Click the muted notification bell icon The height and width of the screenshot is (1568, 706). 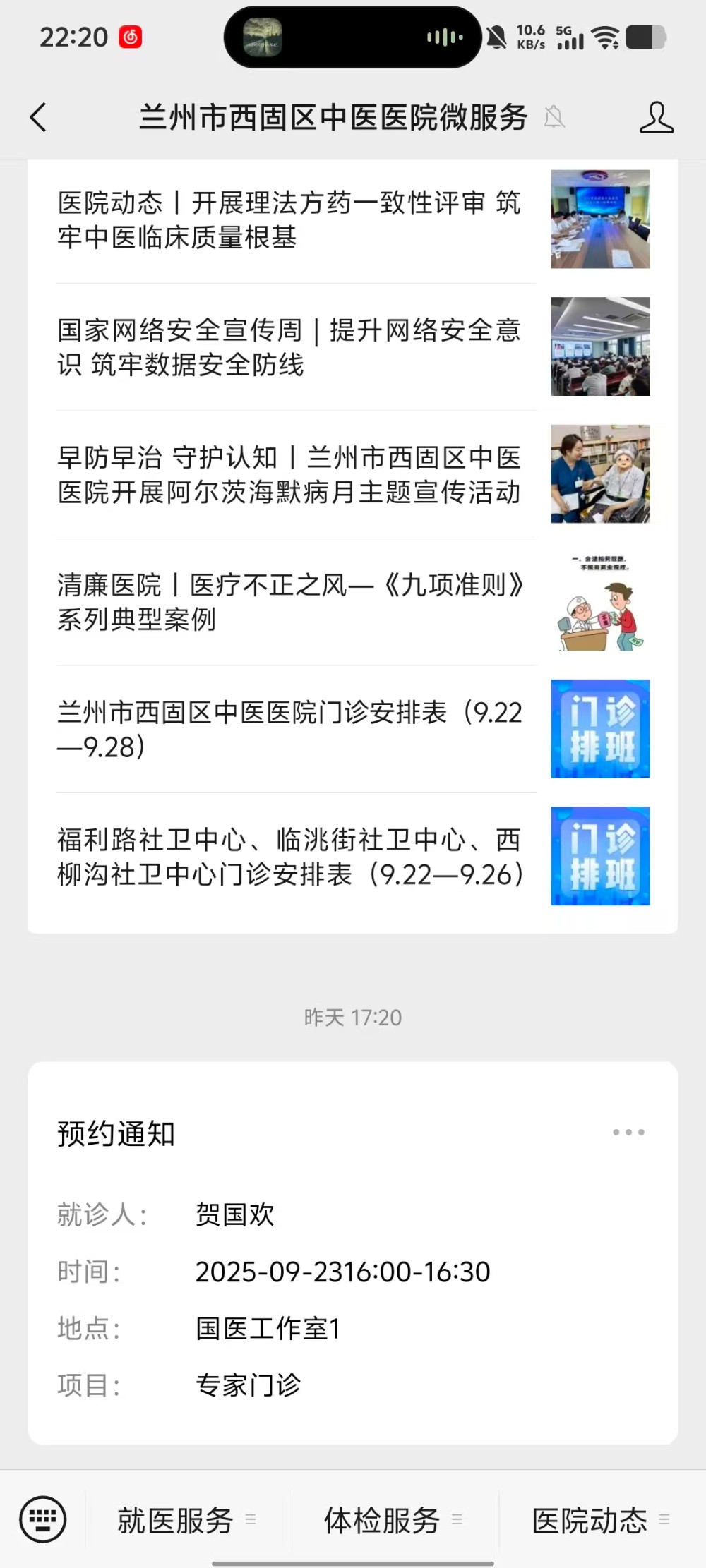[555, 117]
